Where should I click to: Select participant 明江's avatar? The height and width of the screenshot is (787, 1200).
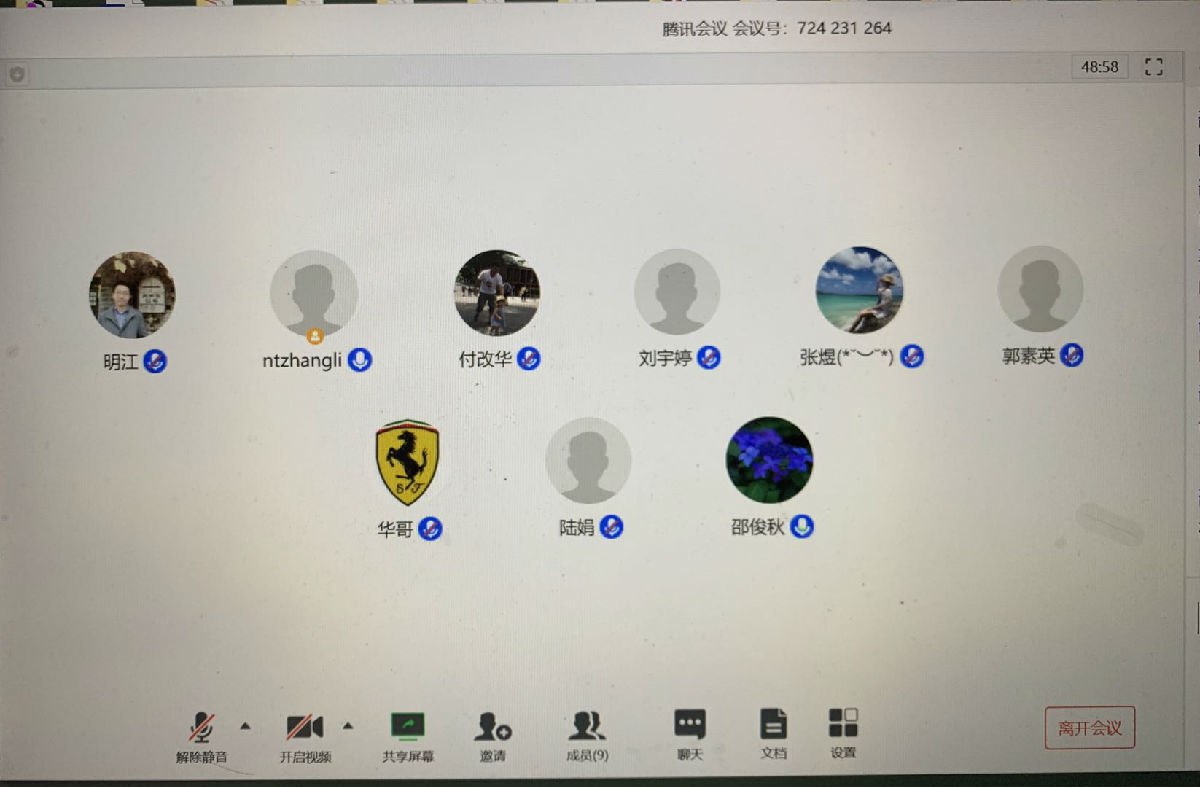point(132,295)
